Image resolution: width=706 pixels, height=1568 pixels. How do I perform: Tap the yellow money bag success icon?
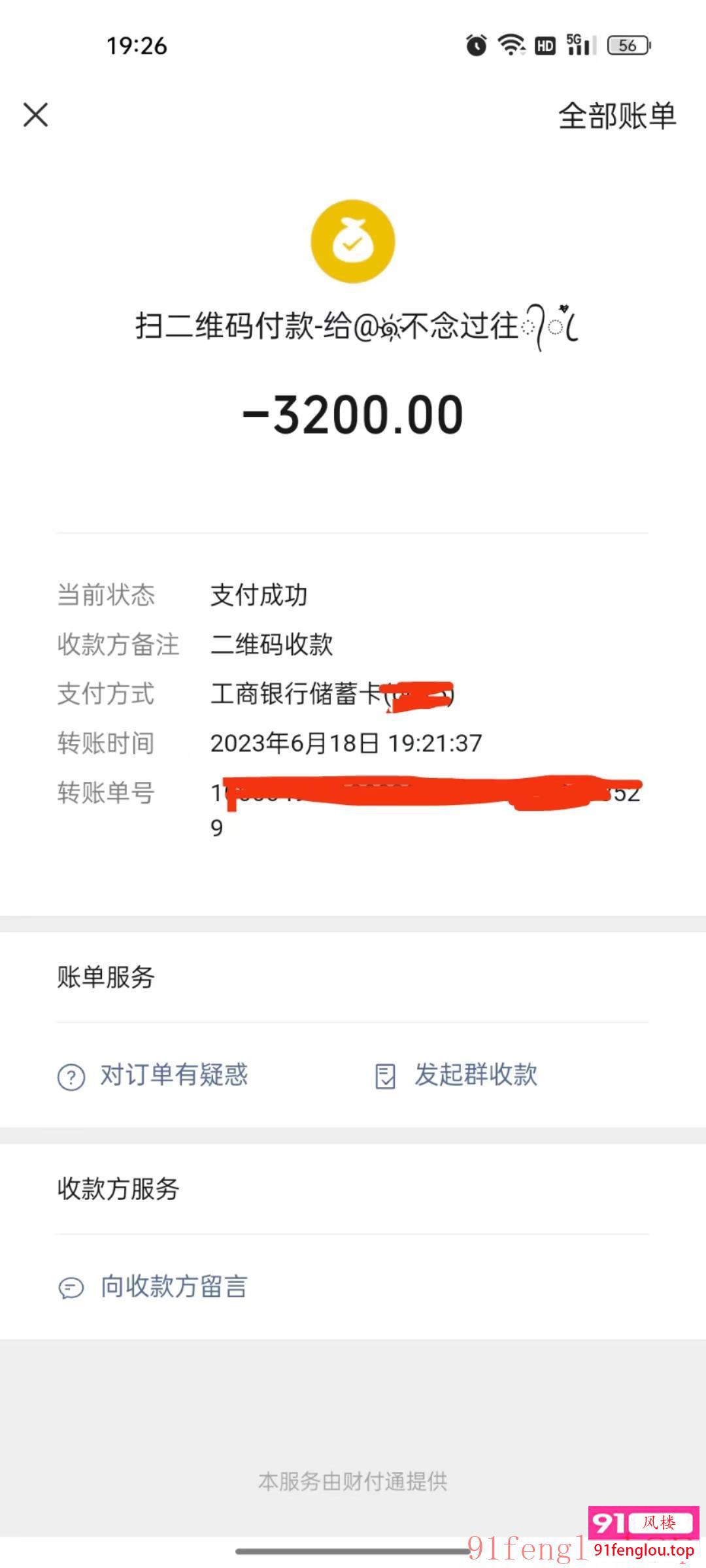pyautogui.click(x=353, y=242)
